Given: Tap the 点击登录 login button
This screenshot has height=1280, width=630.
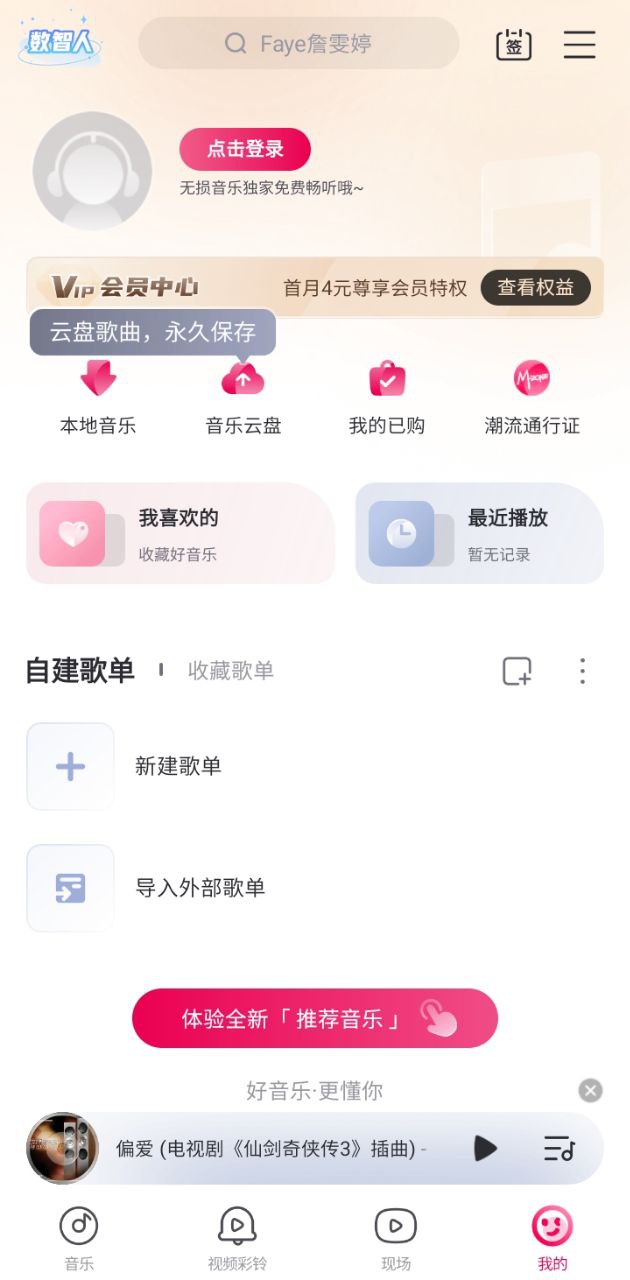Looking at the screenshot, I should coord(245,149).
